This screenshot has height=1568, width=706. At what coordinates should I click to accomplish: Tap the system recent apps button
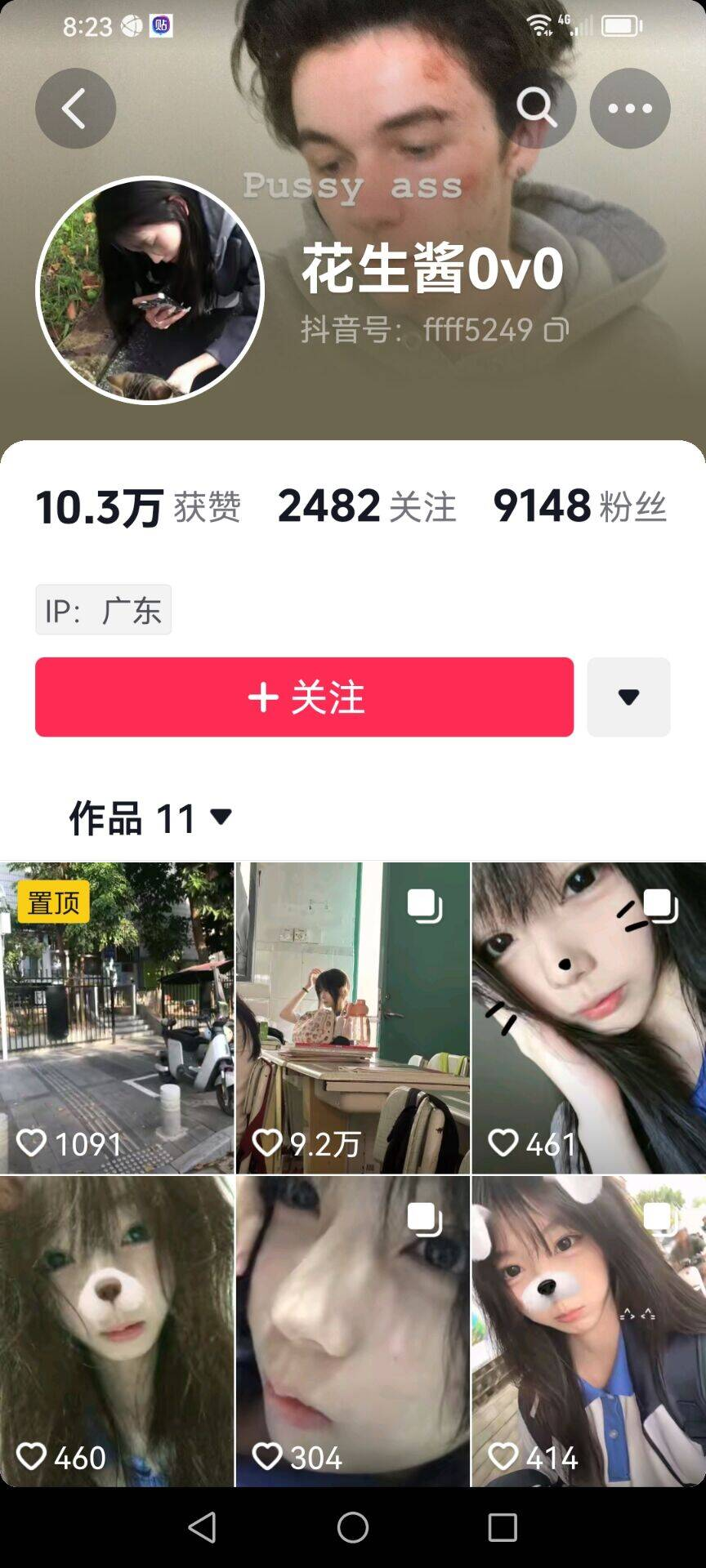tap(503, 1527)
